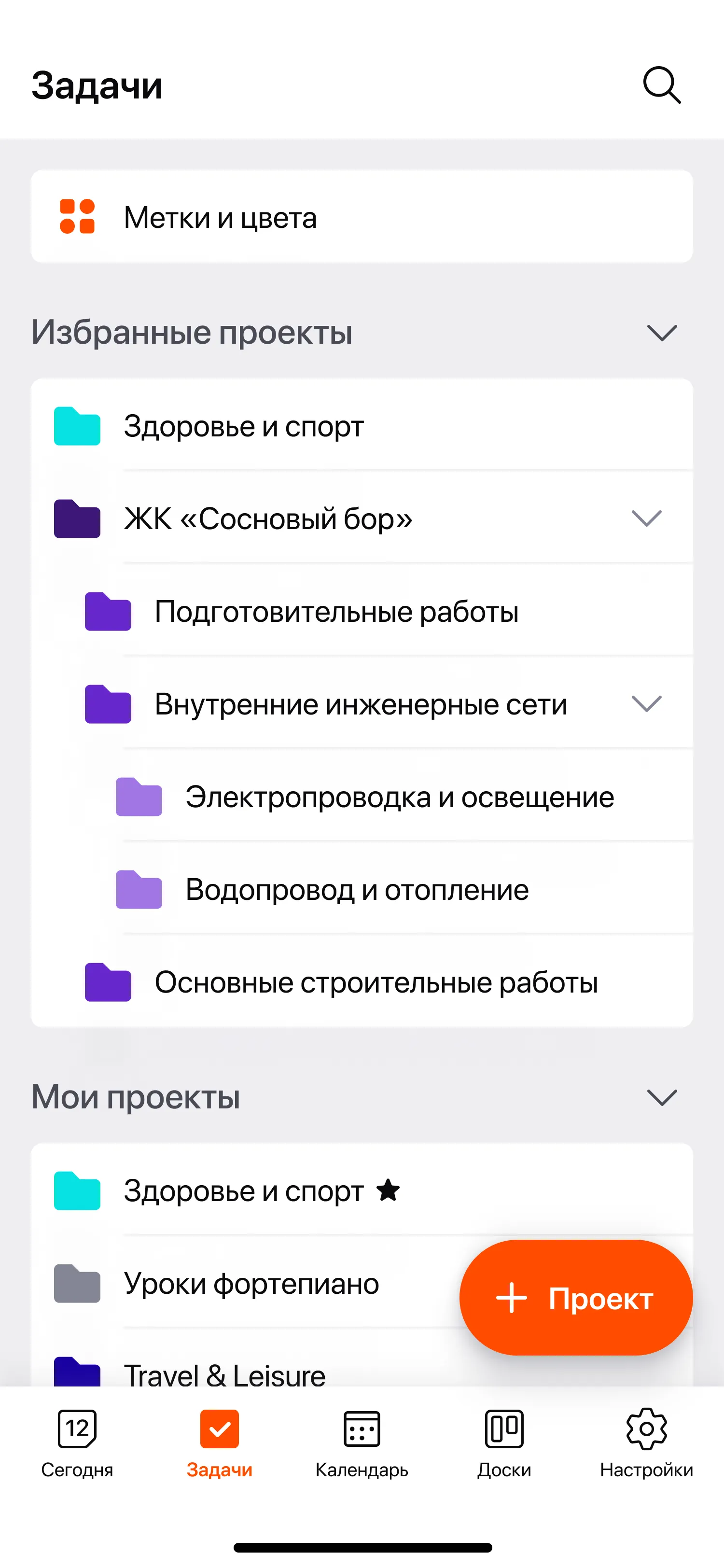Select Основные строительные работы
The width and height of the screenshot is (724, 1568).
[377, 982]
